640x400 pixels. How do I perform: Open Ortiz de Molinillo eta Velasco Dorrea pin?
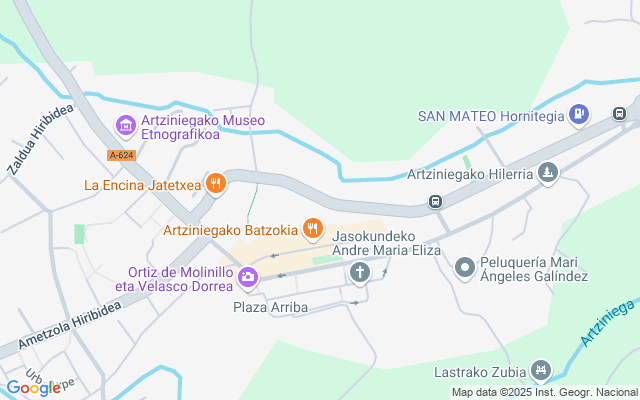(x=246, y=275)
